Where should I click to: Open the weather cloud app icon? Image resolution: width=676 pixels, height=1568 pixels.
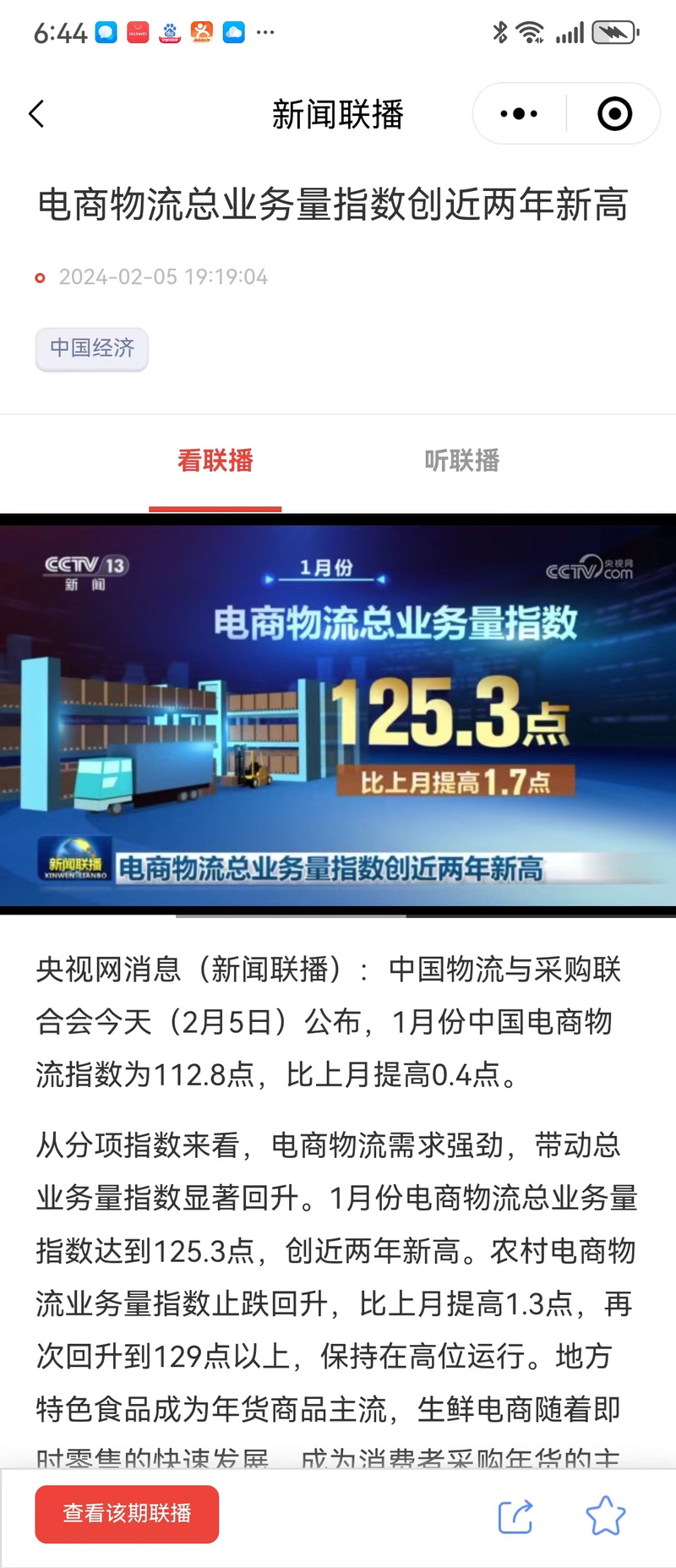(233, 32)
